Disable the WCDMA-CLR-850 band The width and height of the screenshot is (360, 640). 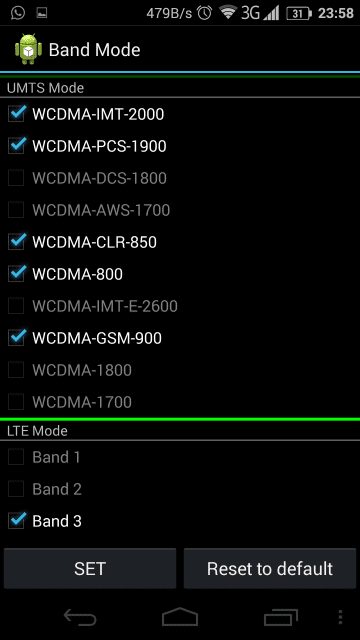[x=16, y=242]
